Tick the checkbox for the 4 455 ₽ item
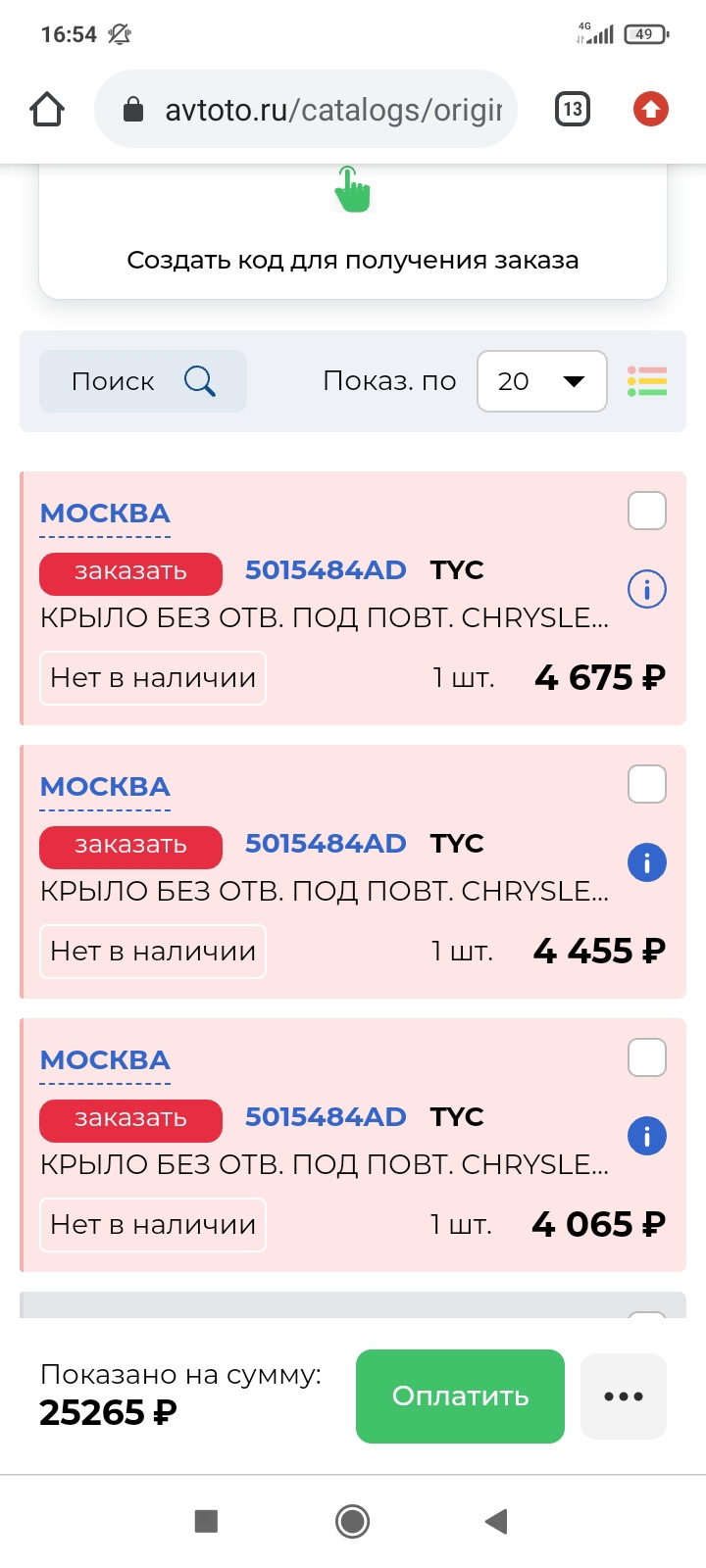The width and height of the screenshot is (706, 1568). click(647, 784)
